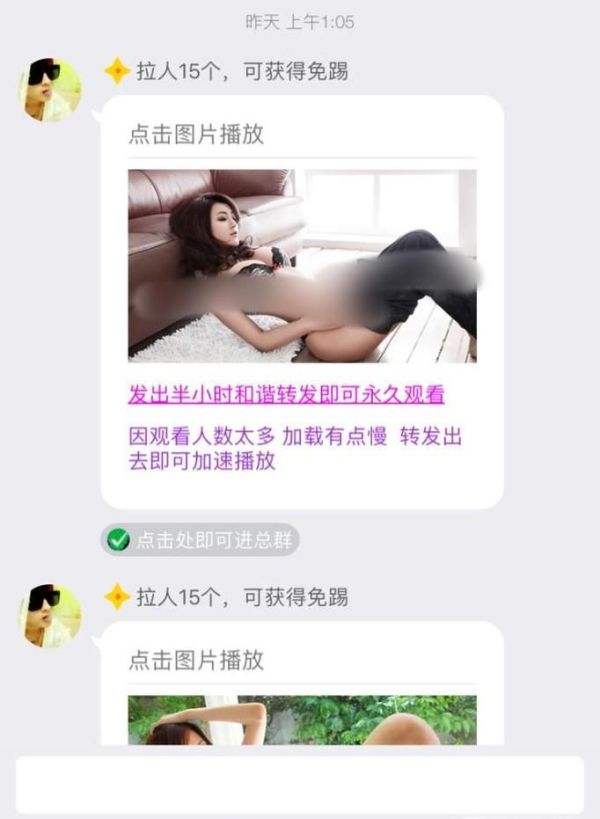The image size is (600, 819).
Task: Open the underlined 发出半小时和谐转发 link
Action: coord(286,394)
